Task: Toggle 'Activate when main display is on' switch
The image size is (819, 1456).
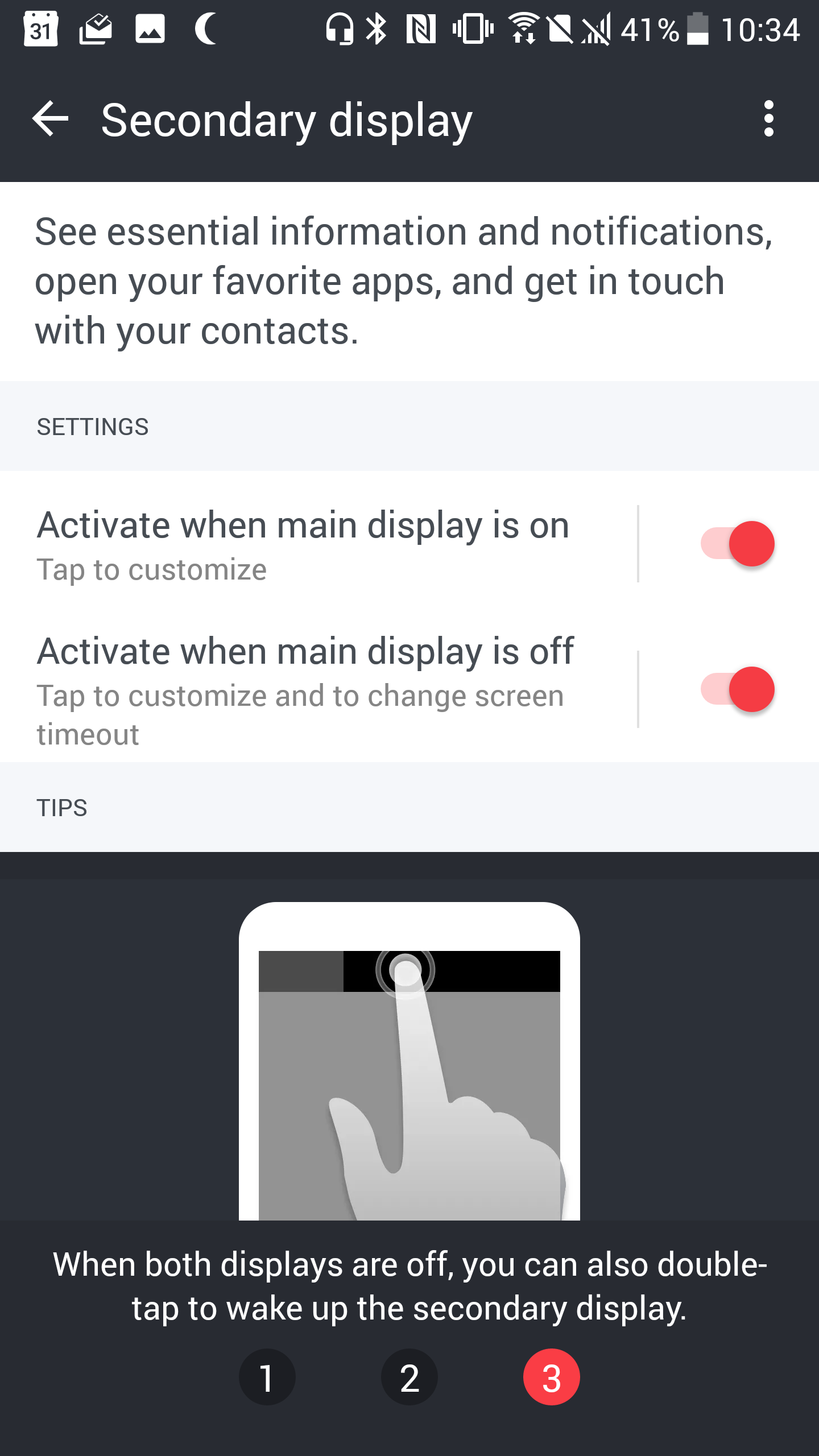Action: pos(737,544)
